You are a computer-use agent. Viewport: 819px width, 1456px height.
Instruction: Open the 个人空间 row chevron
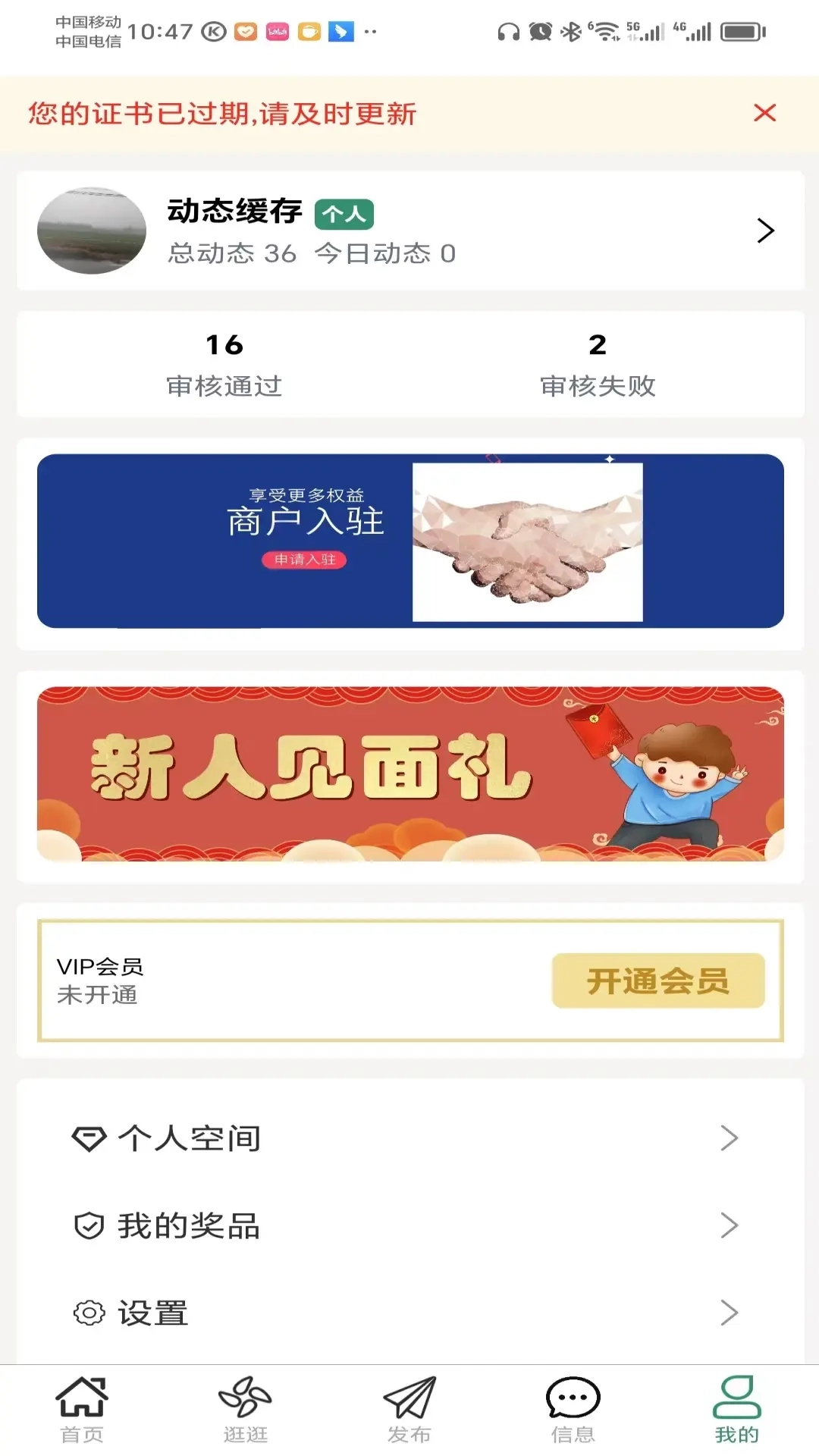pyautogui.click(x=730, y=1137)
